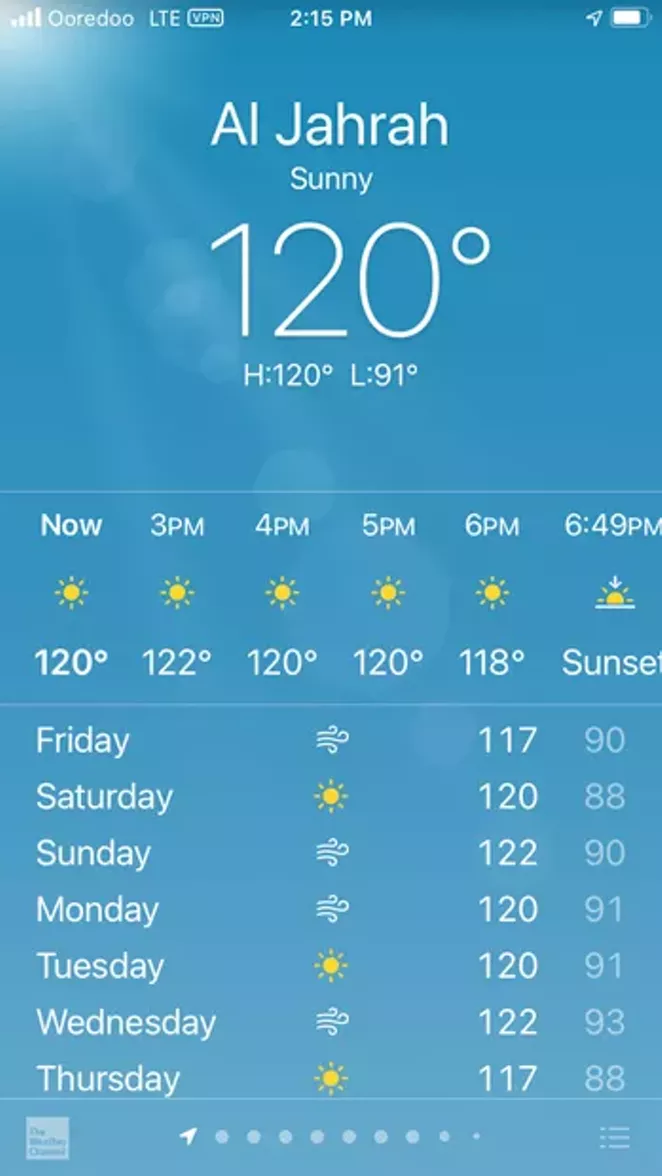Open The Weather Channel link

click(x=47, y=1138)
